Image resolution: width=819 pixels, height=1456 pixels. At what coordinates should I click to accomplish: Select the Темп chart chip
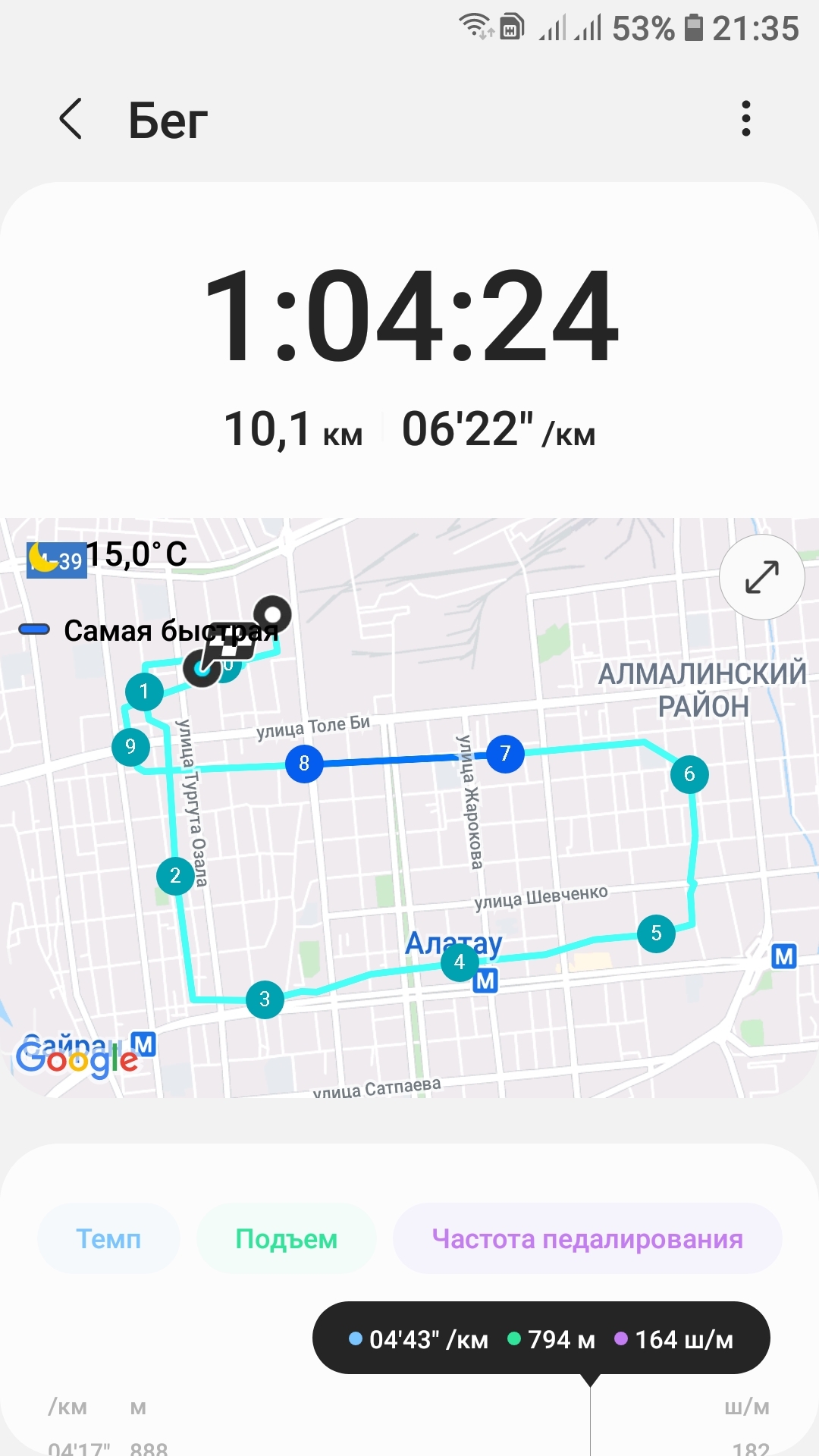pyautogui.click(x=108, y=1239)
